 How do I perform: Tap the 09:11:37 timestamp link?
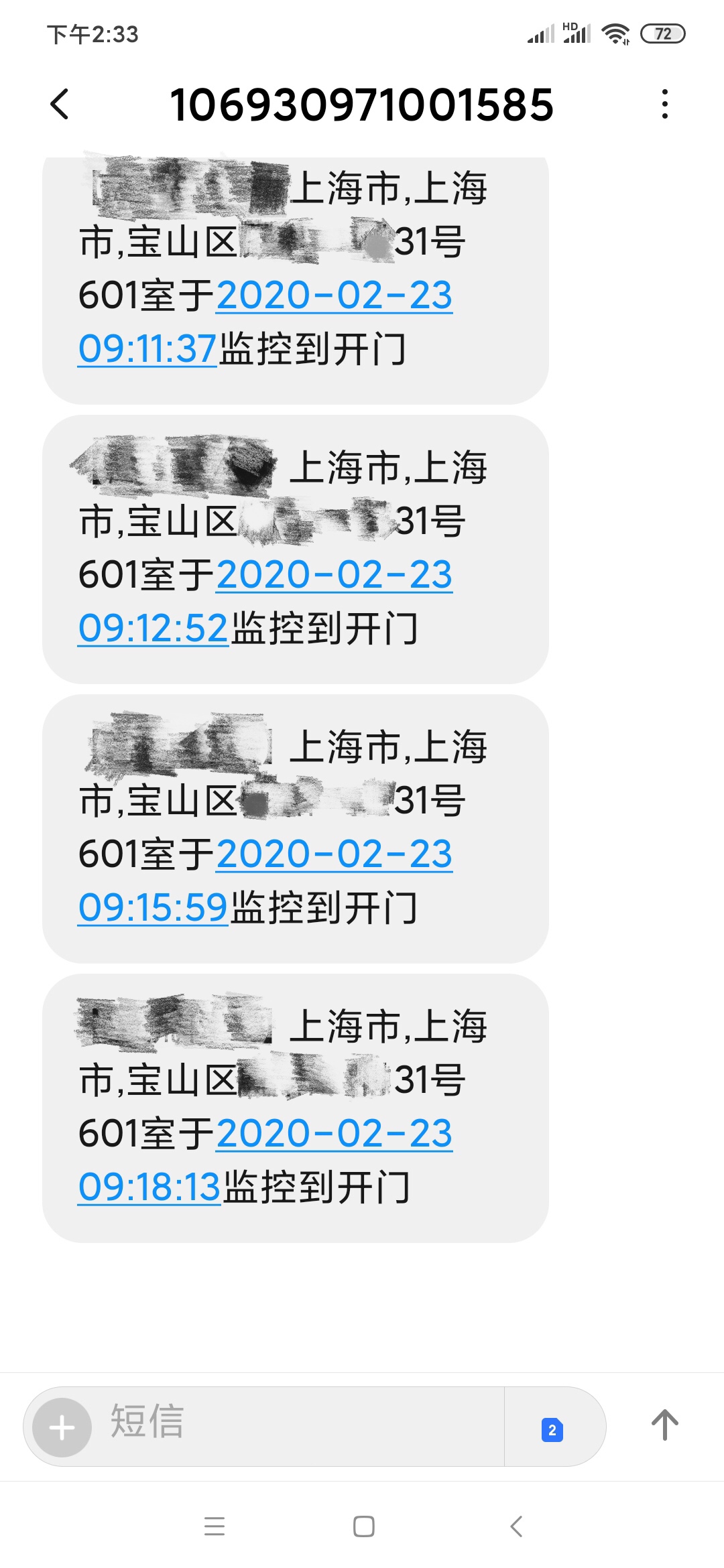click(147, 348)
